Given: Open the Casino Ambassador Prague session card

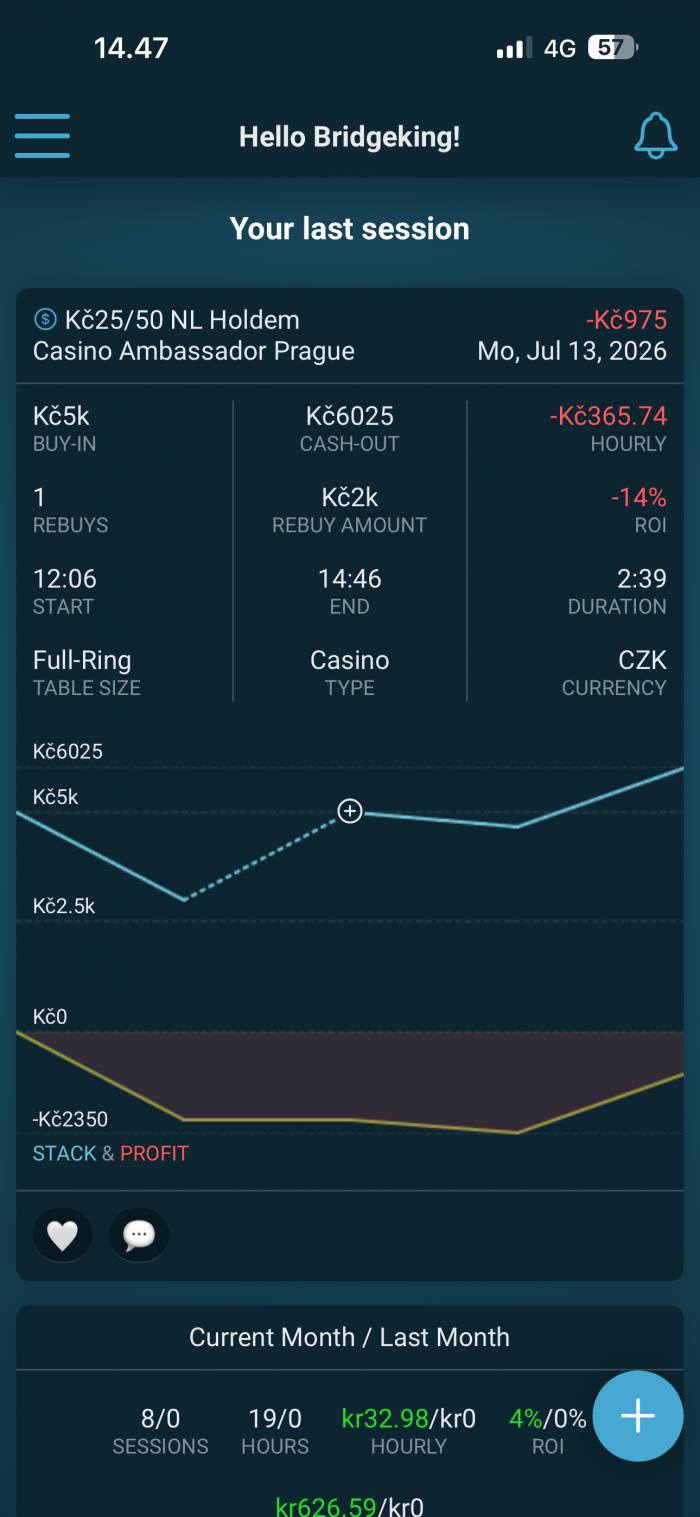Looking at the screenshot, I should (x=350, y=784).
